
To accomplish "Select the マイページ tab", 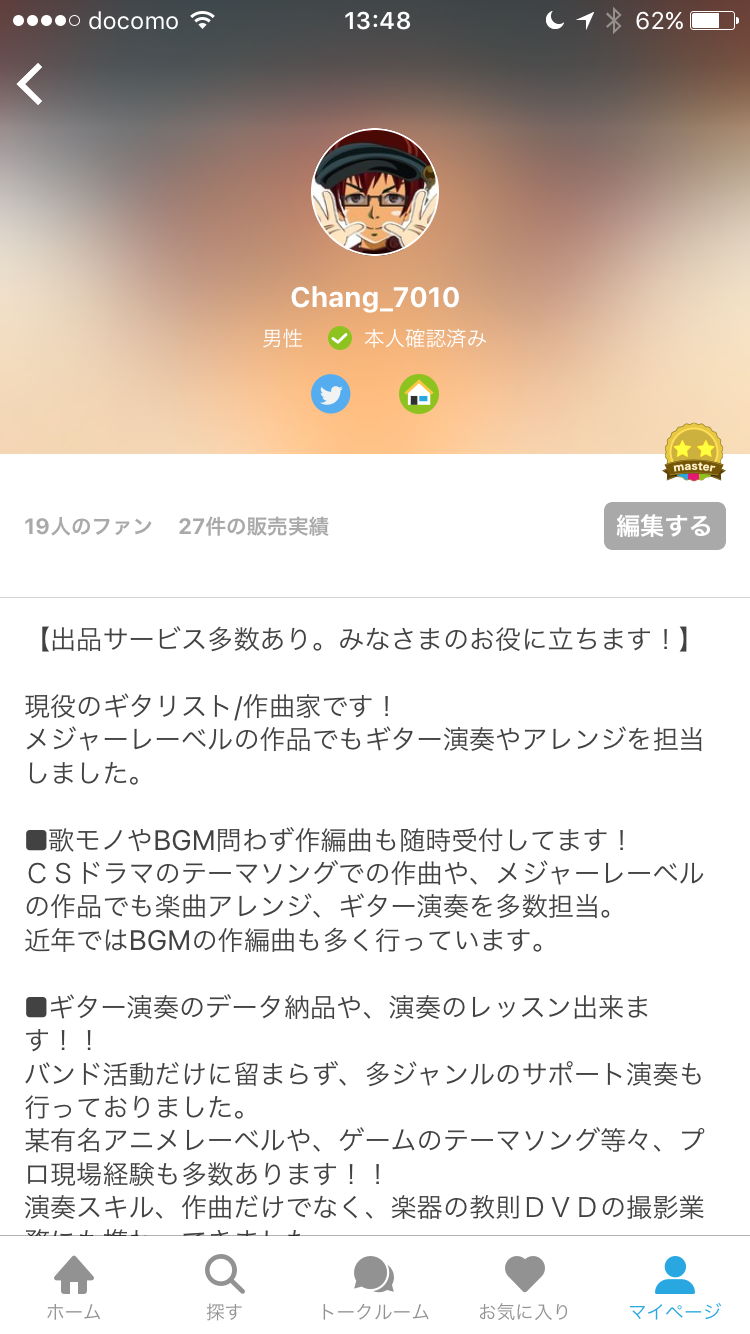I will click(x=675, y=1286).
